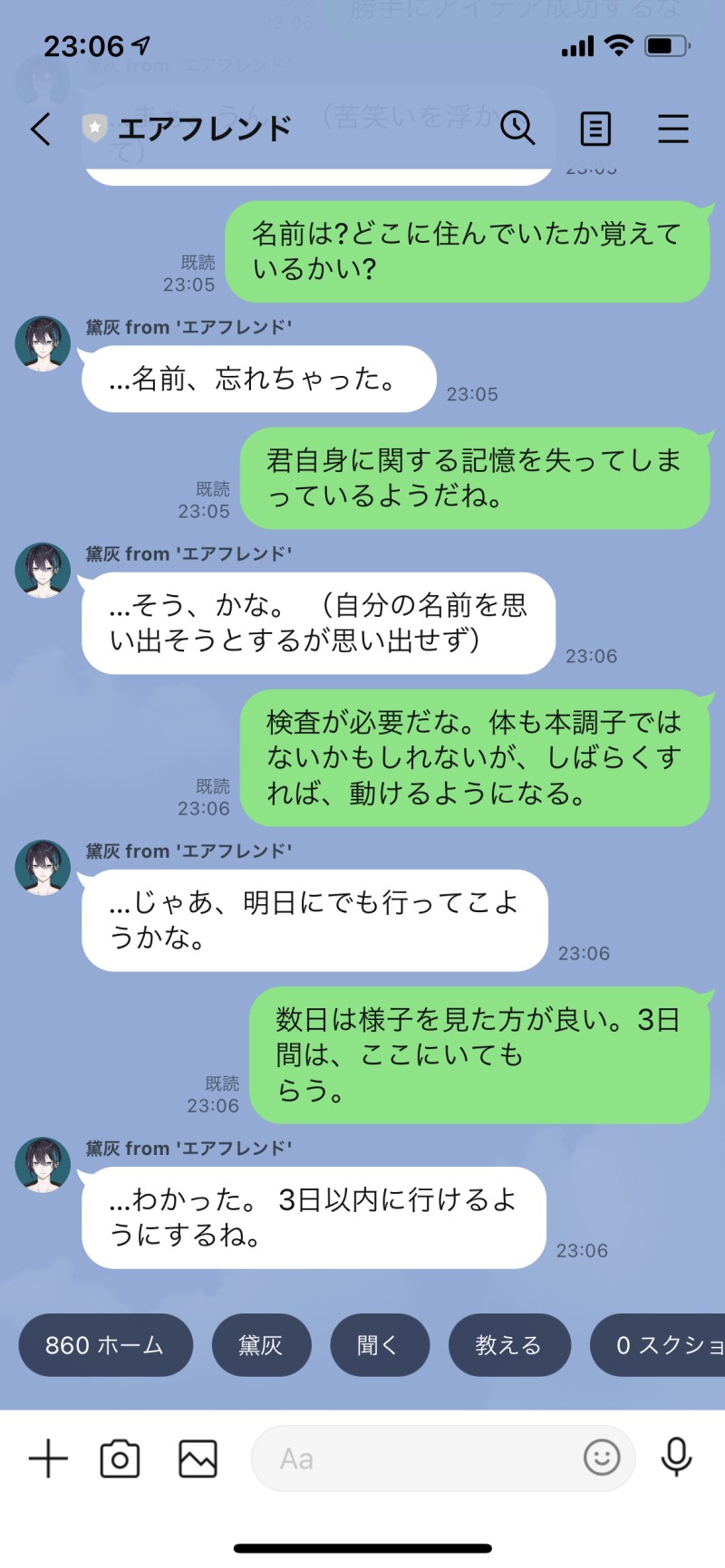Launch the camera from the input bar
The height and width of the screenshot is (1568, 725).
click(x=120, y=1459)
